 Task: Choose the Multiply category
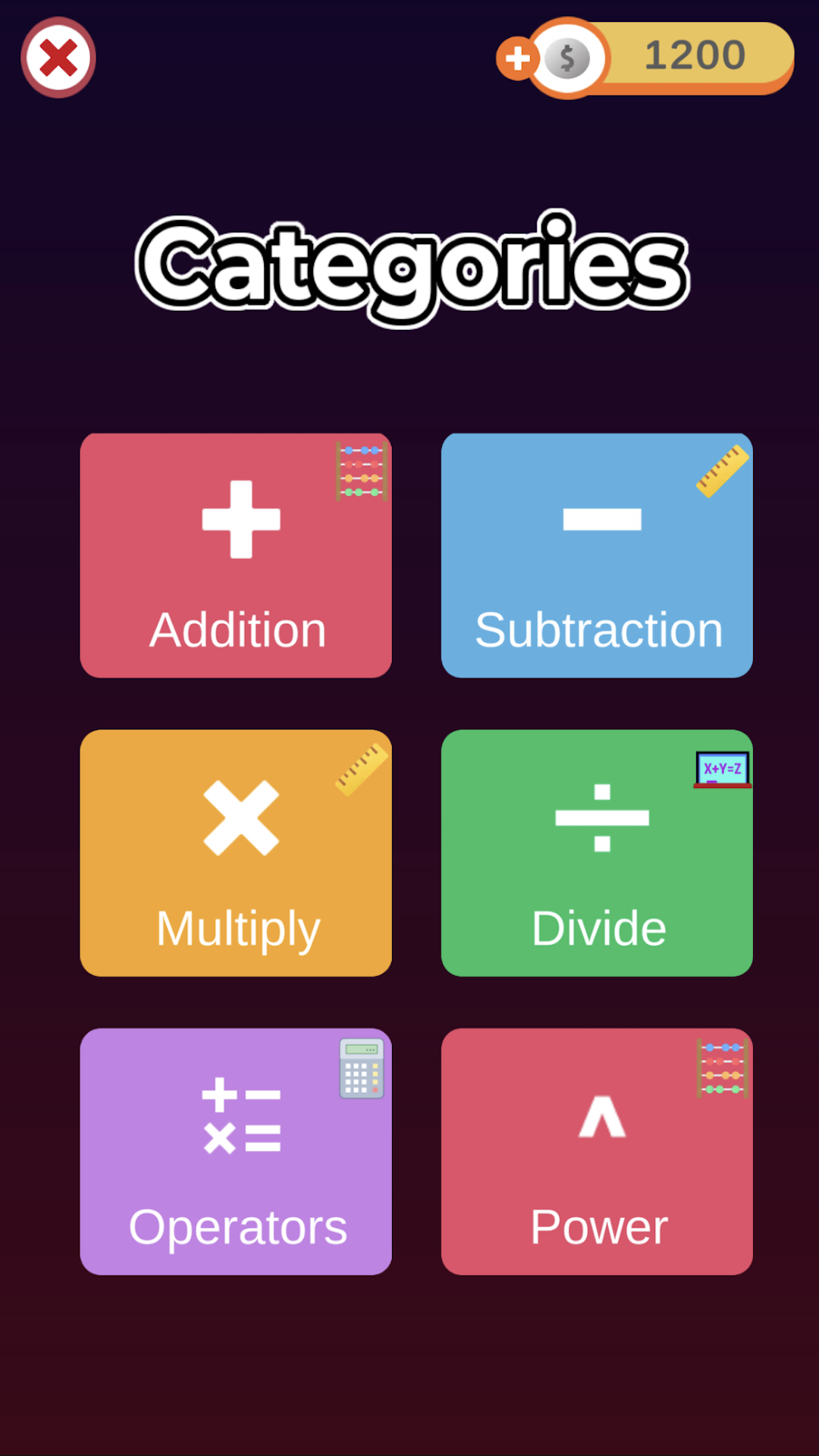236,852
